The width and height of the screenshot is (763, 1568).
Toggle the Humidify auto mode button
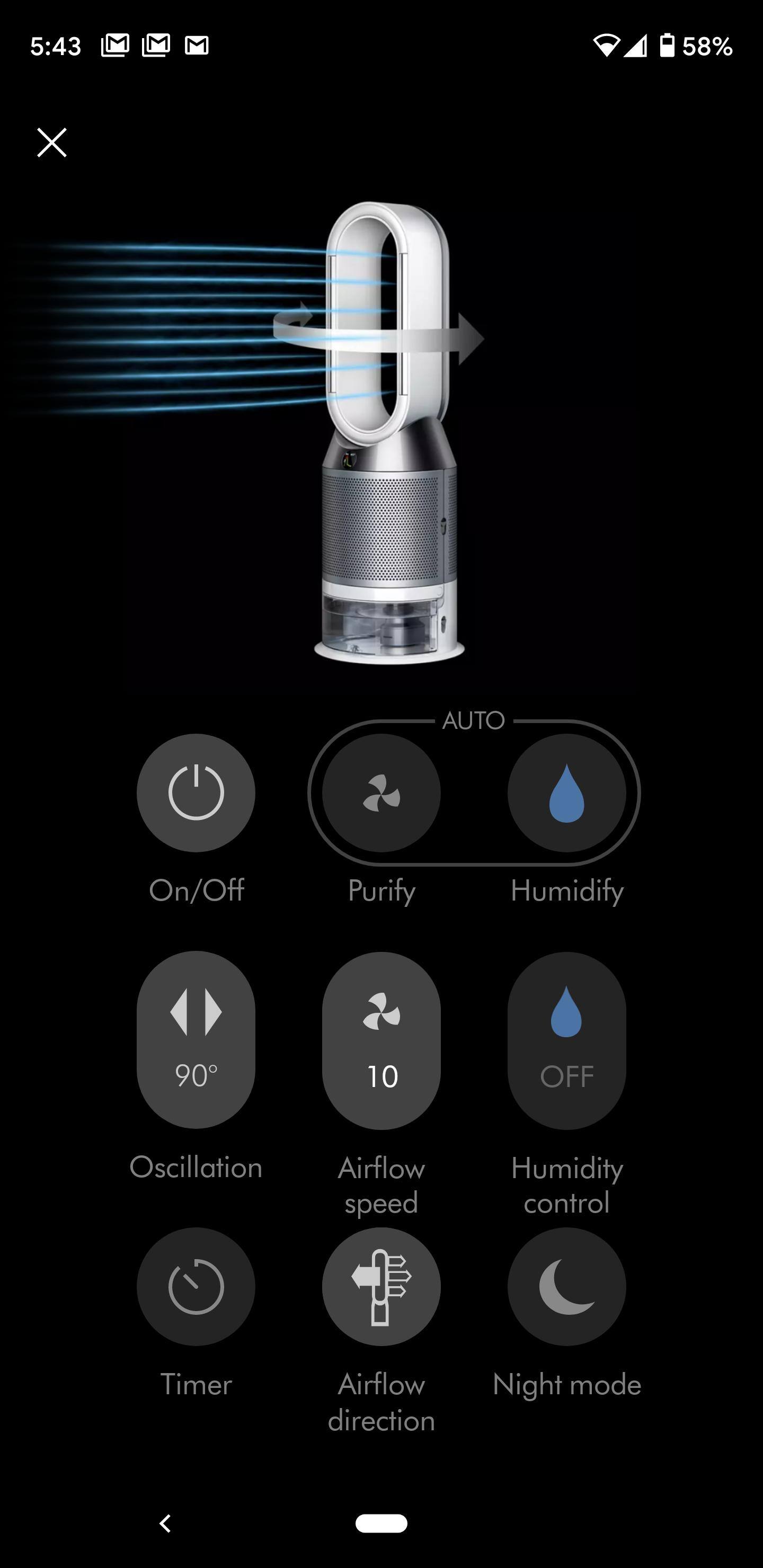coord(566,792)
